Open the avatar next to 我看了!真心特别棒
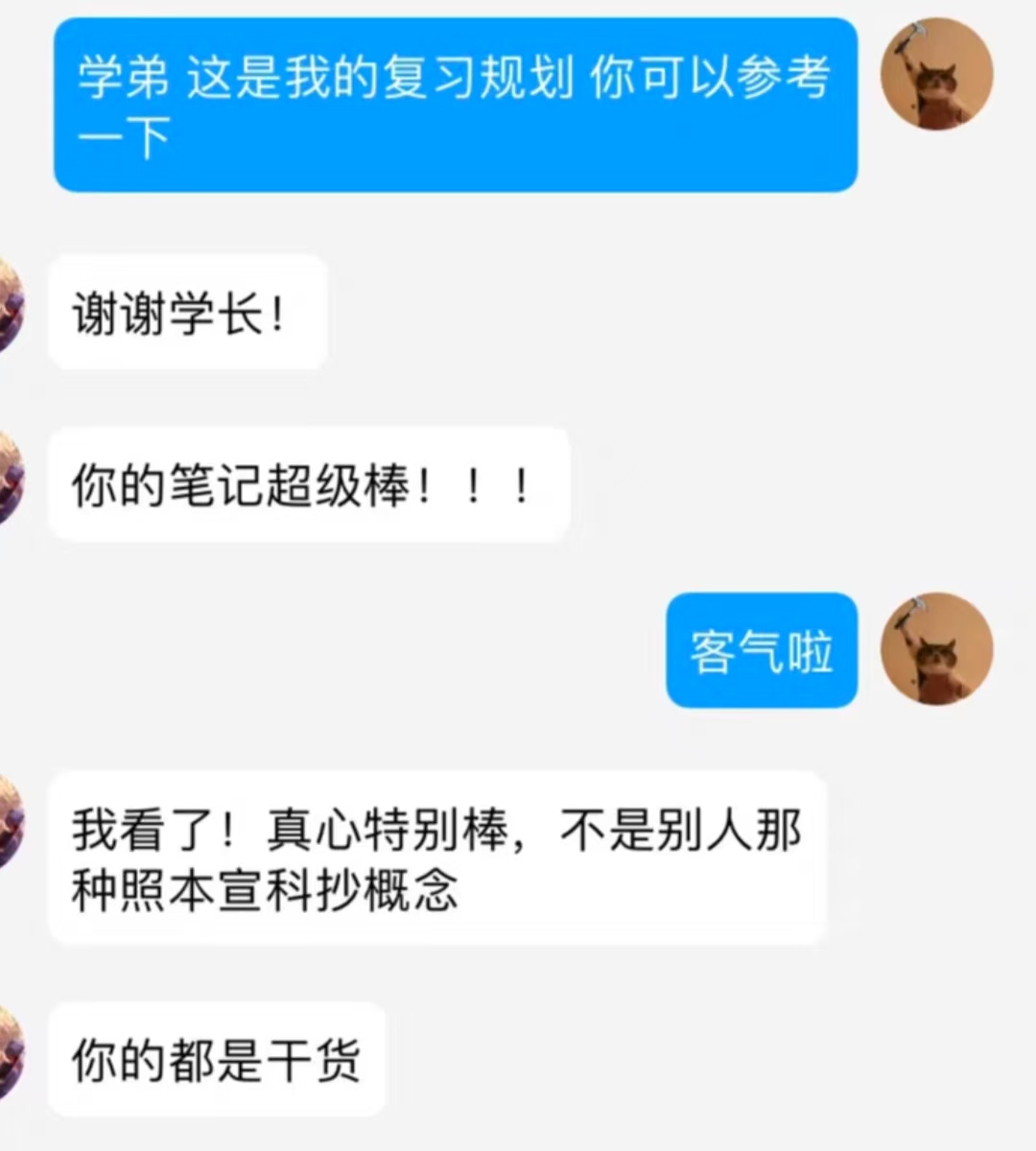1036x1151 pixels. point(9,823)
